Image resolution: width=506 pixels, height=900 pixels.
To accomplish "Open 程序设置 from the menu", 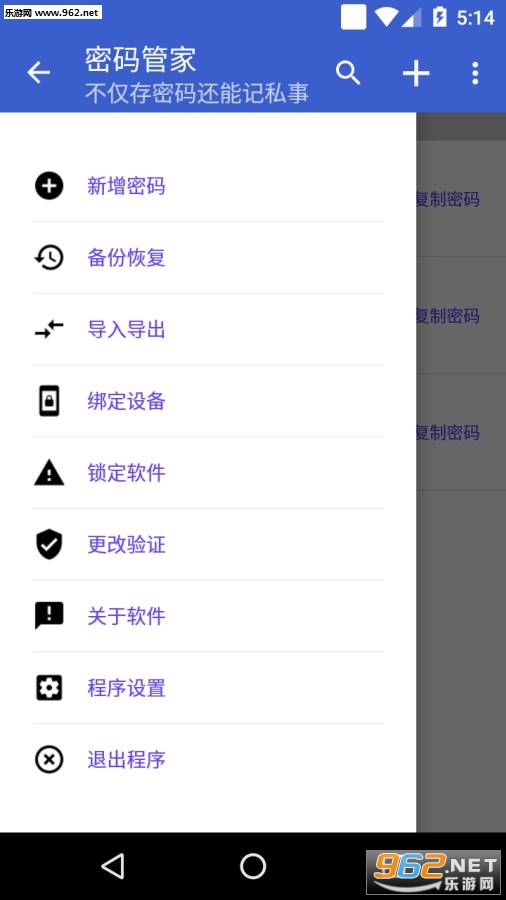I will pyautogui.click(x=208, y=688).
